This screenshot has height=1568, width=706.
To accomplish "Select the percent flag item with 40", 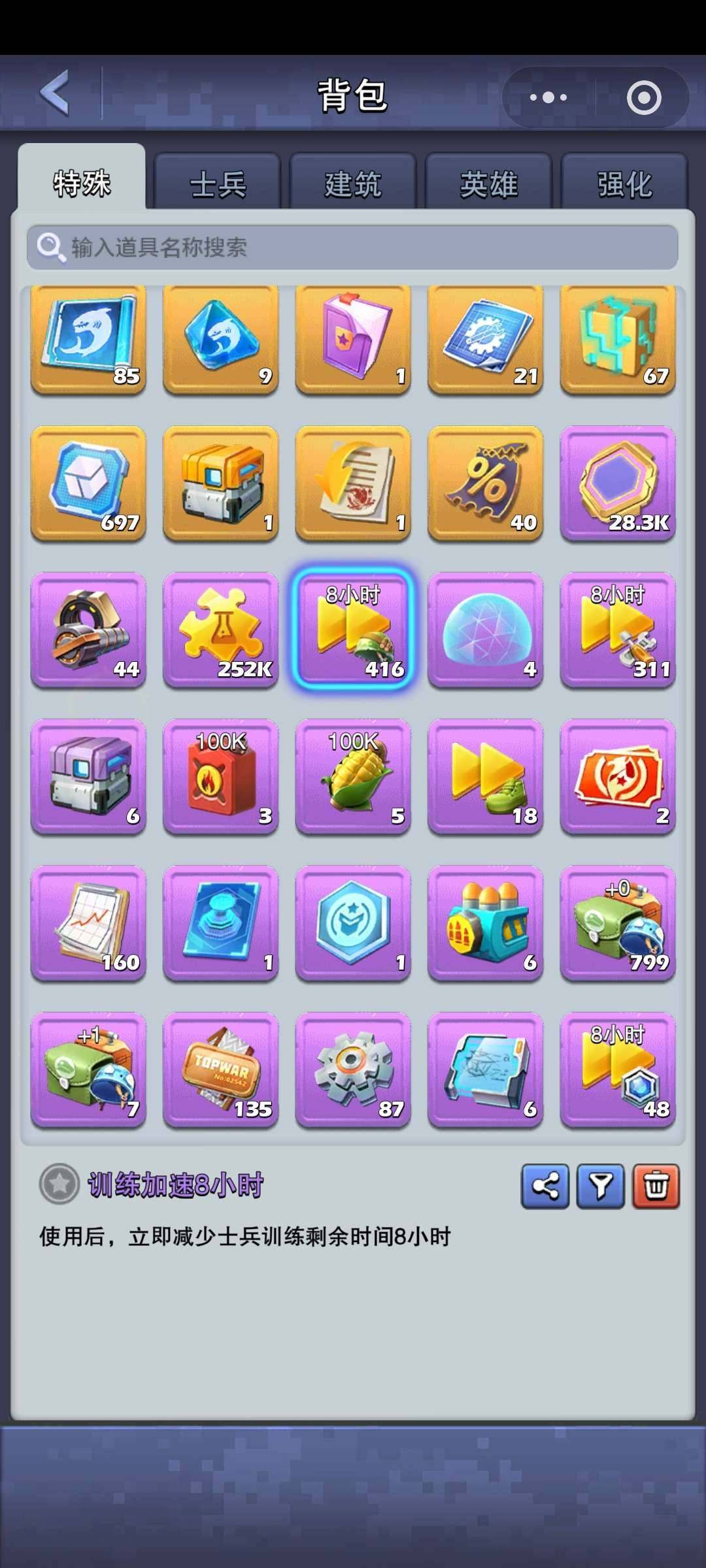I will (x=485, y=484).
